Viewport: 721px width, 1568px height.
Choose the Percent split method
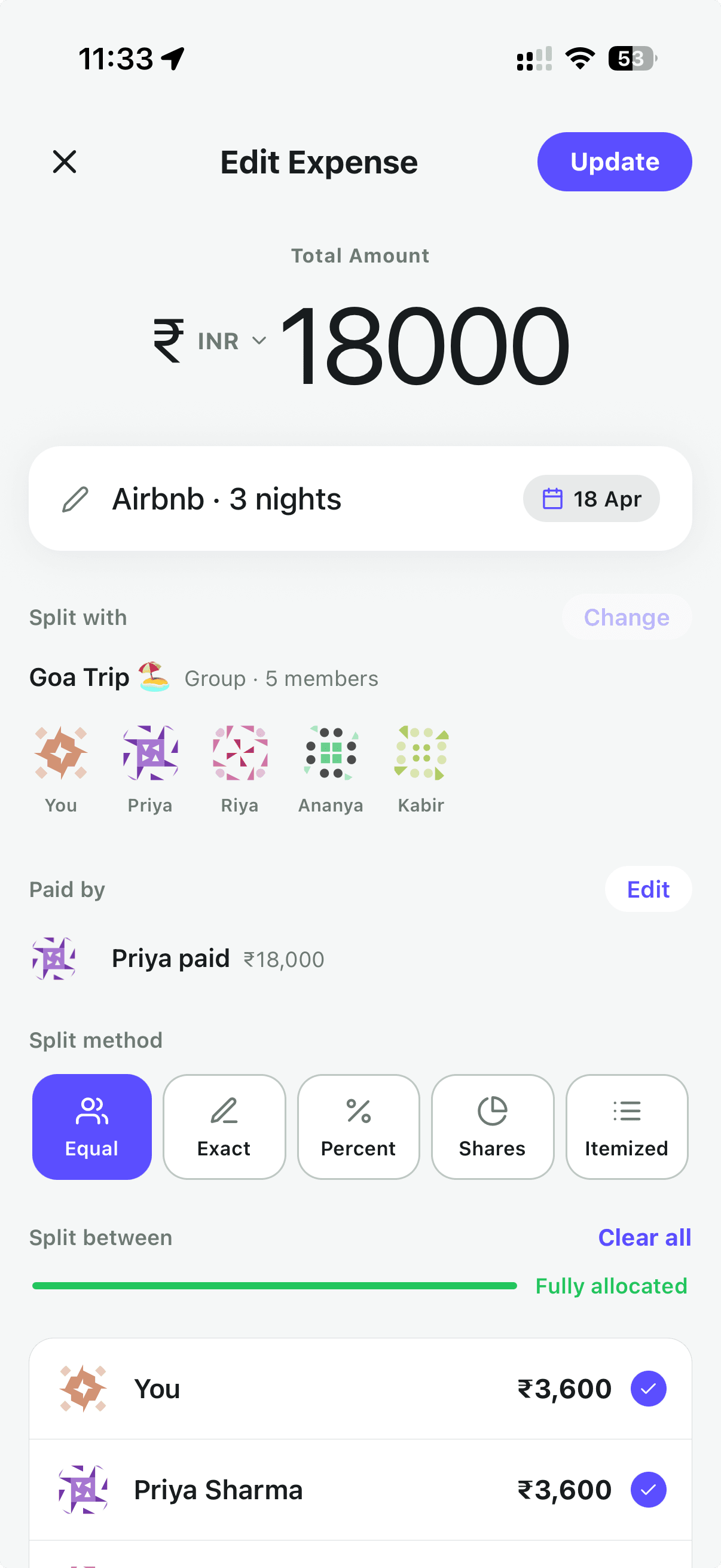(358, 1127)
